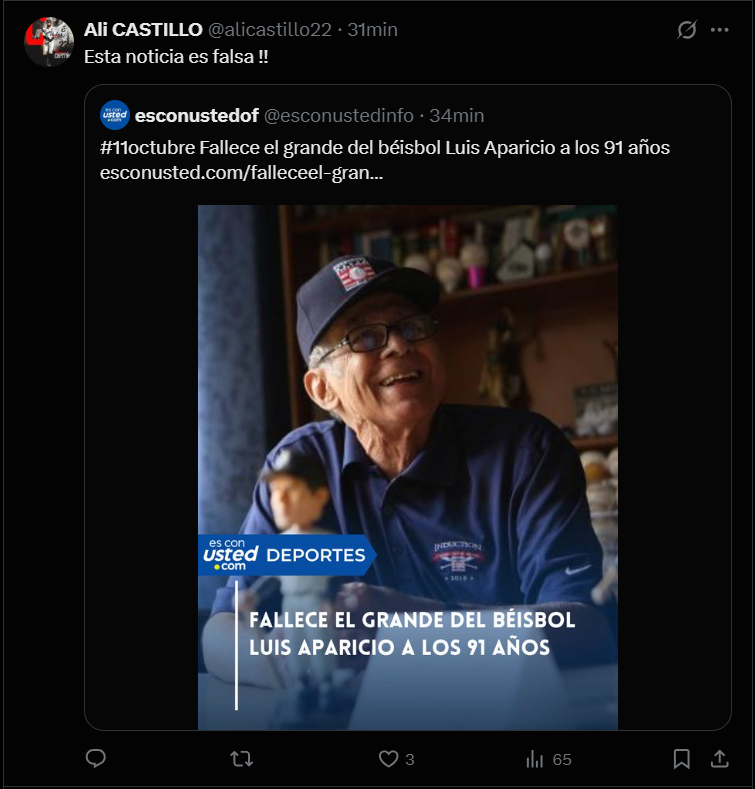755x789 pixels.
Task: Reply to Ali CASTILLO's post
Action: [x=96, y=759]
